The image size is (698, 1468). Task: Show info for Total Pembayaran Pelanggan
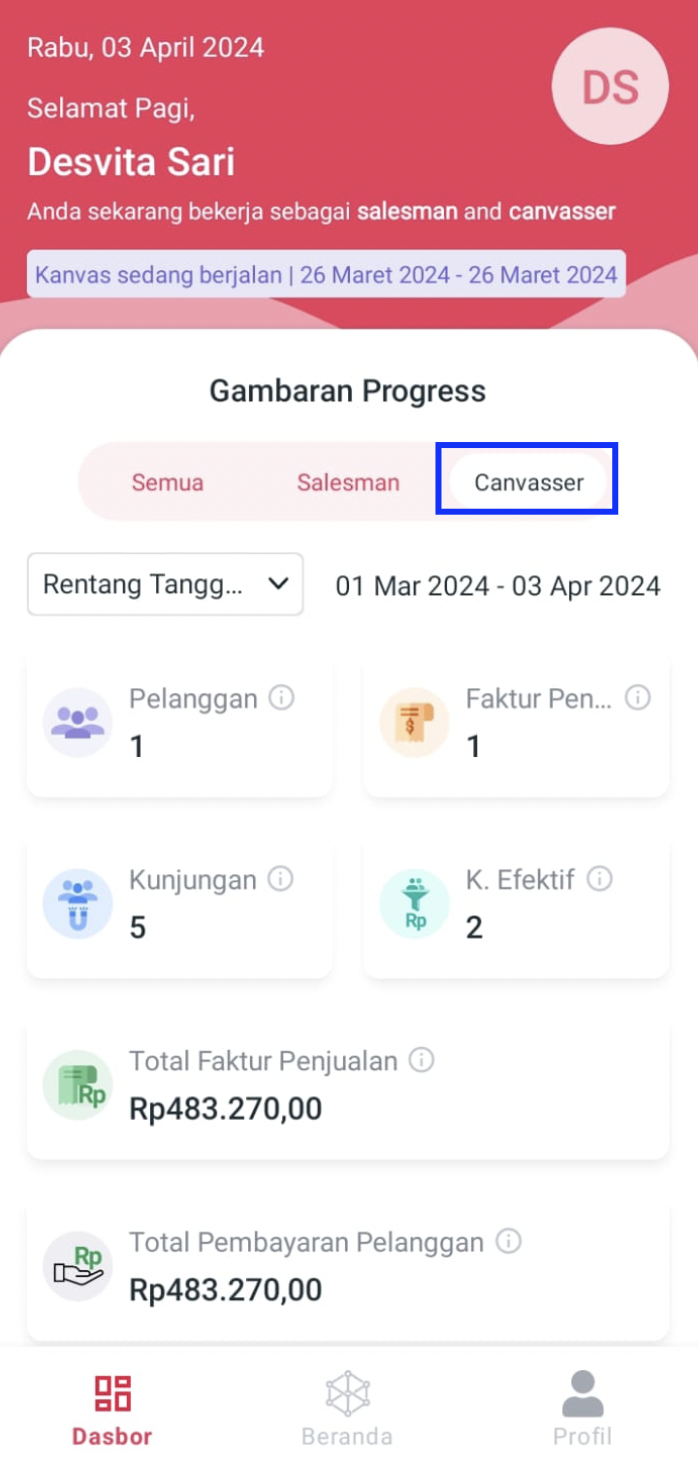509,1241
